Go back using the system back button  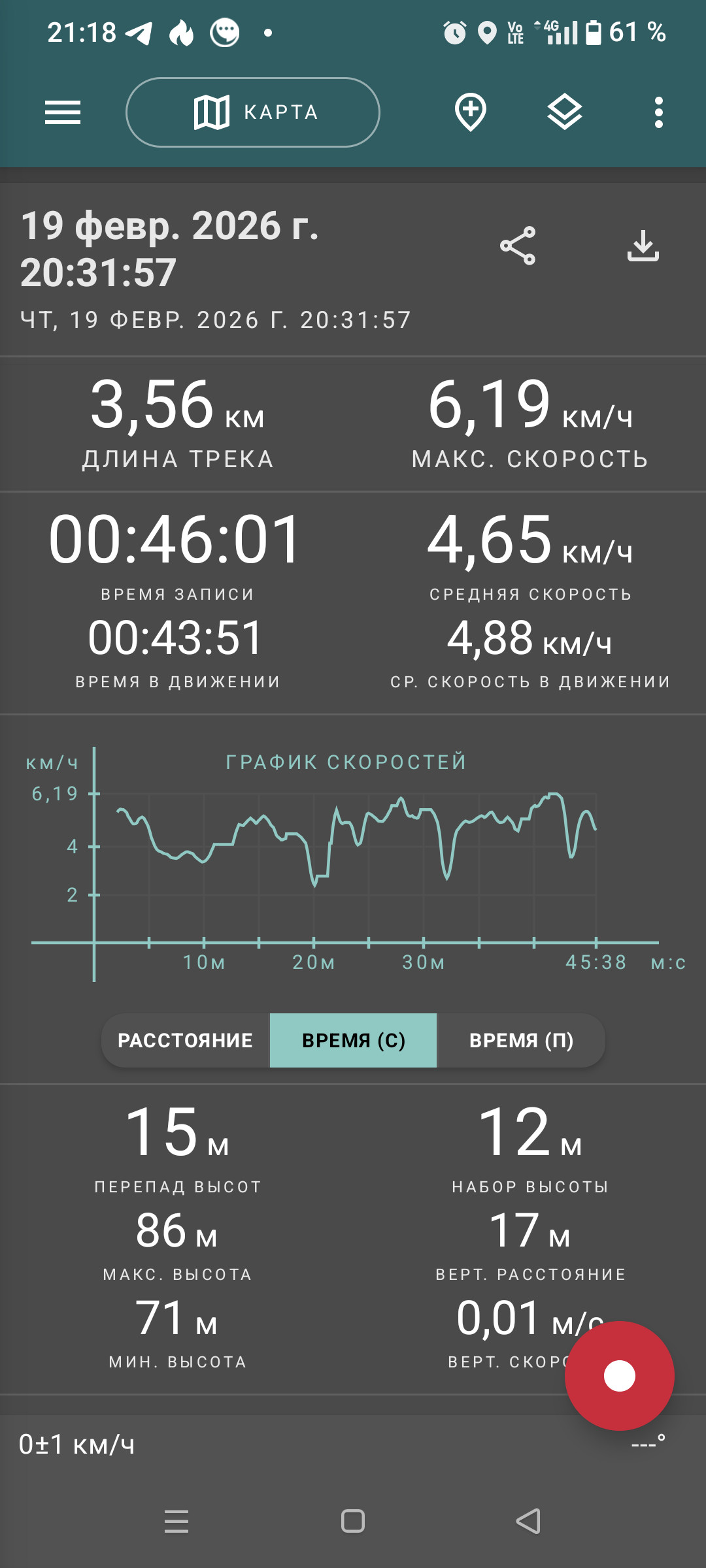click(x=529, y=1522)
